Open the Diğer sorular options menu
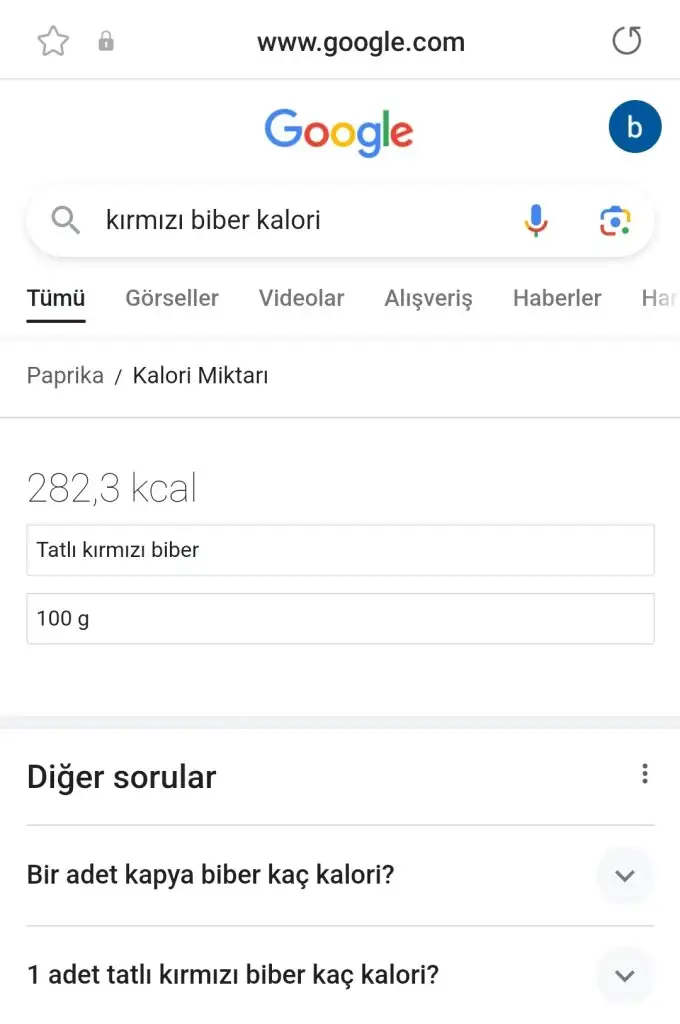The width and height of the screenshot is (680, 1024). (645, 774)
